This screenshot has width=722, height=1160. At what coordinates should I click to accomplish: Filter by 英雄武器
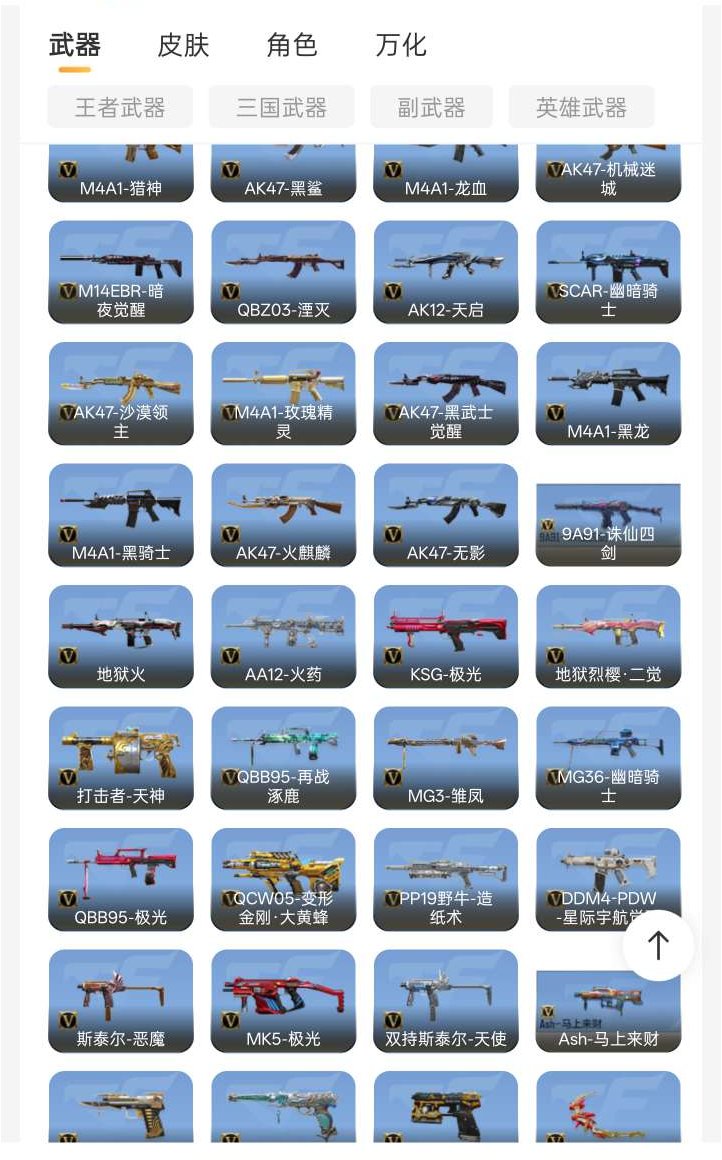click(581, 107)
